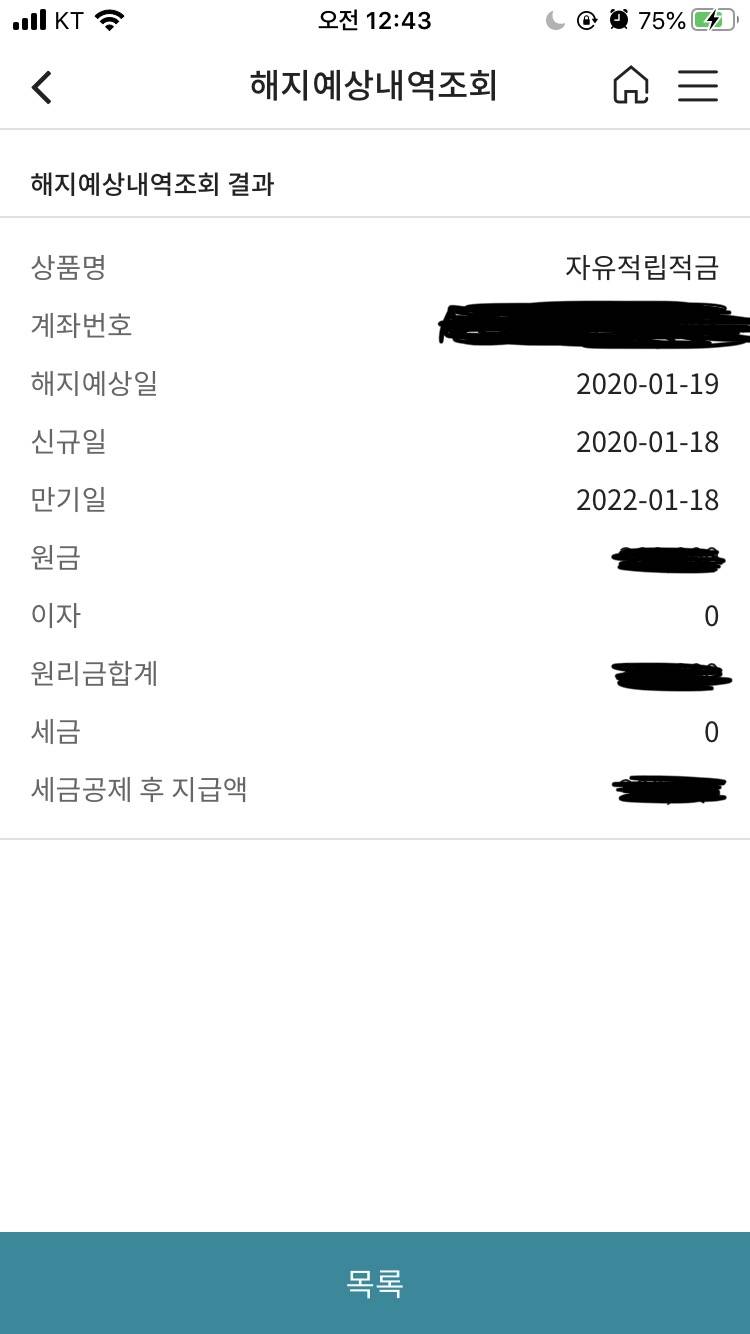750x1334 pixels.
Task: Tap the 오전 12:43 time display
Action: click(x=375, y=19)
